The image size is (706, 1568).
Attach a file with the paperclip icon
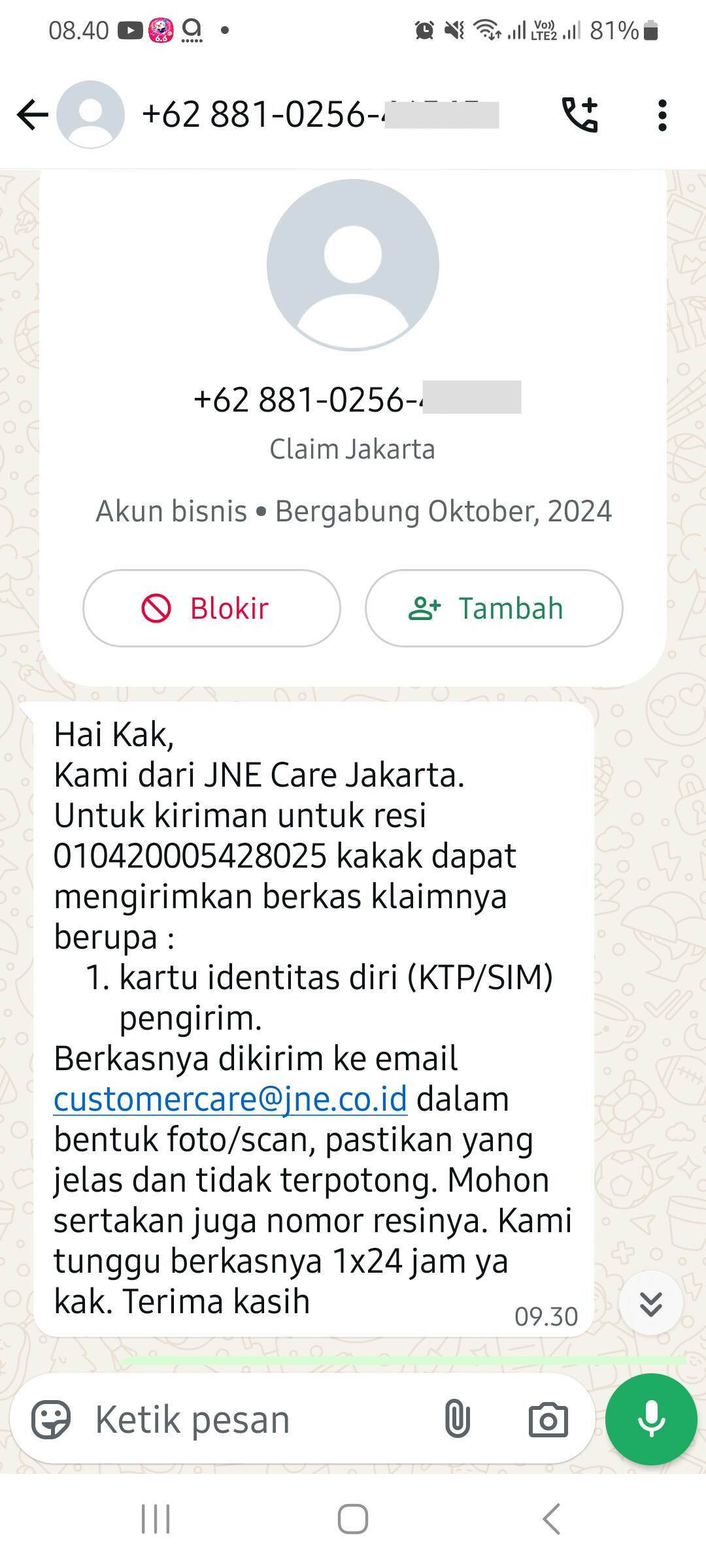click(457, 1419)
